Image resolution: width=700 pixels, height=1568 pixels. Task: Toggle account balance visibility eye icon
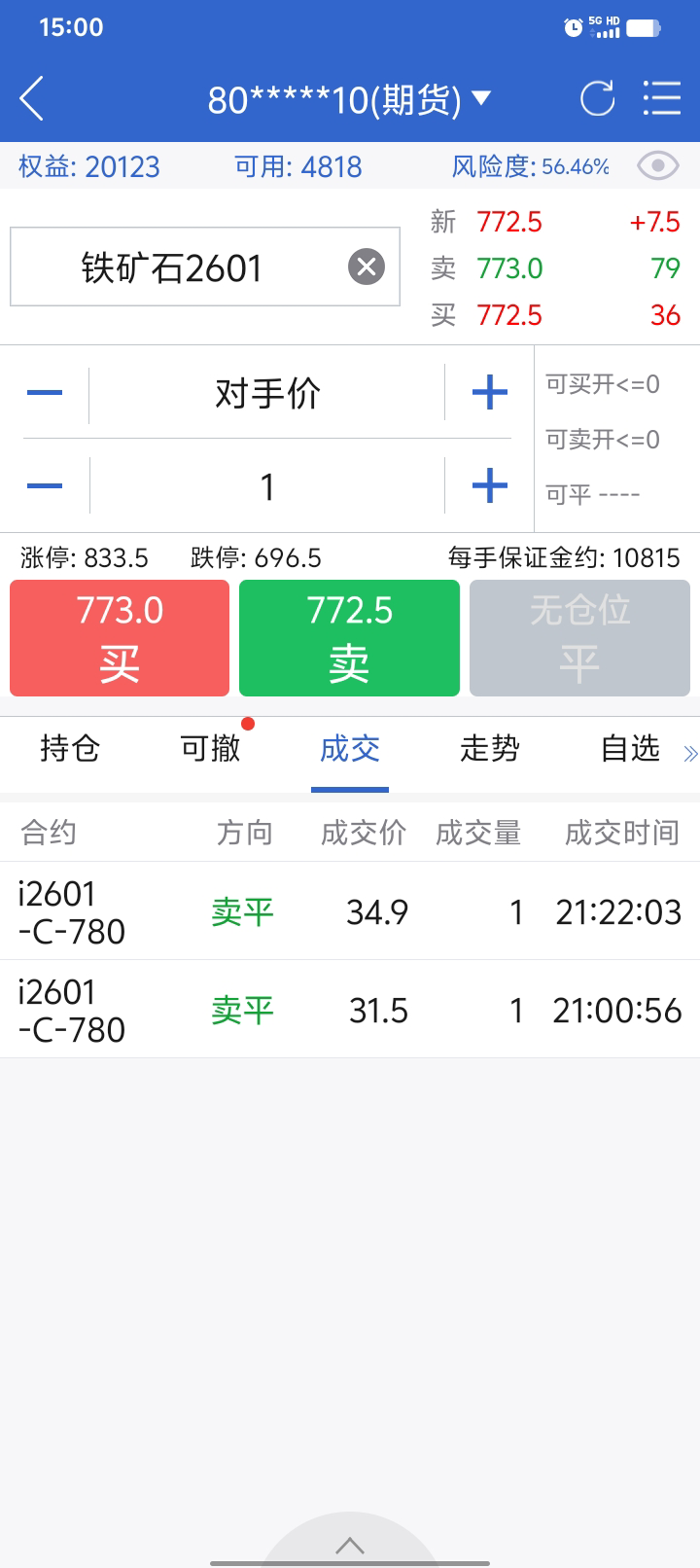tap(657, 166)
